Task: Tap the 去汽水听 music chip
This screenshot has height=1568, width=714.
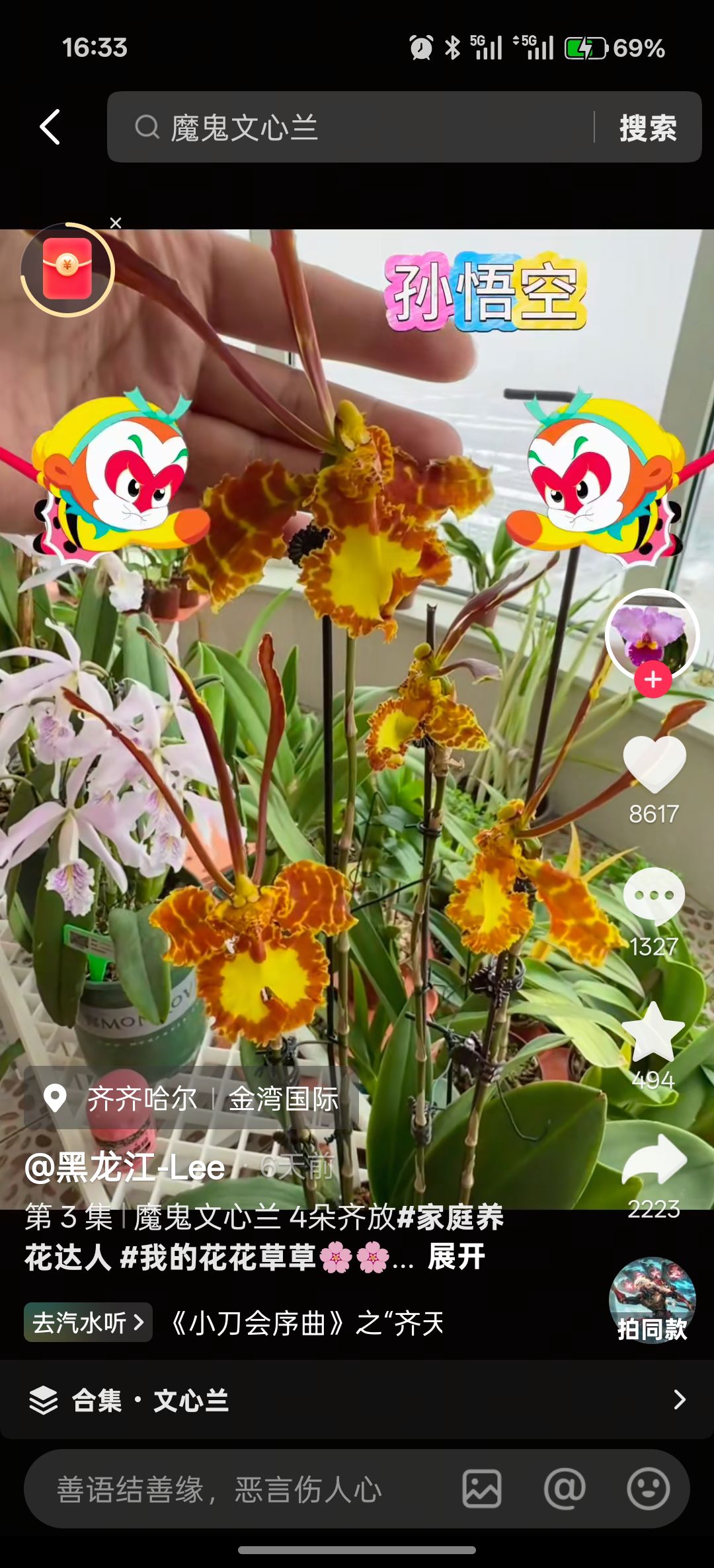Action: pos(88,1322)
